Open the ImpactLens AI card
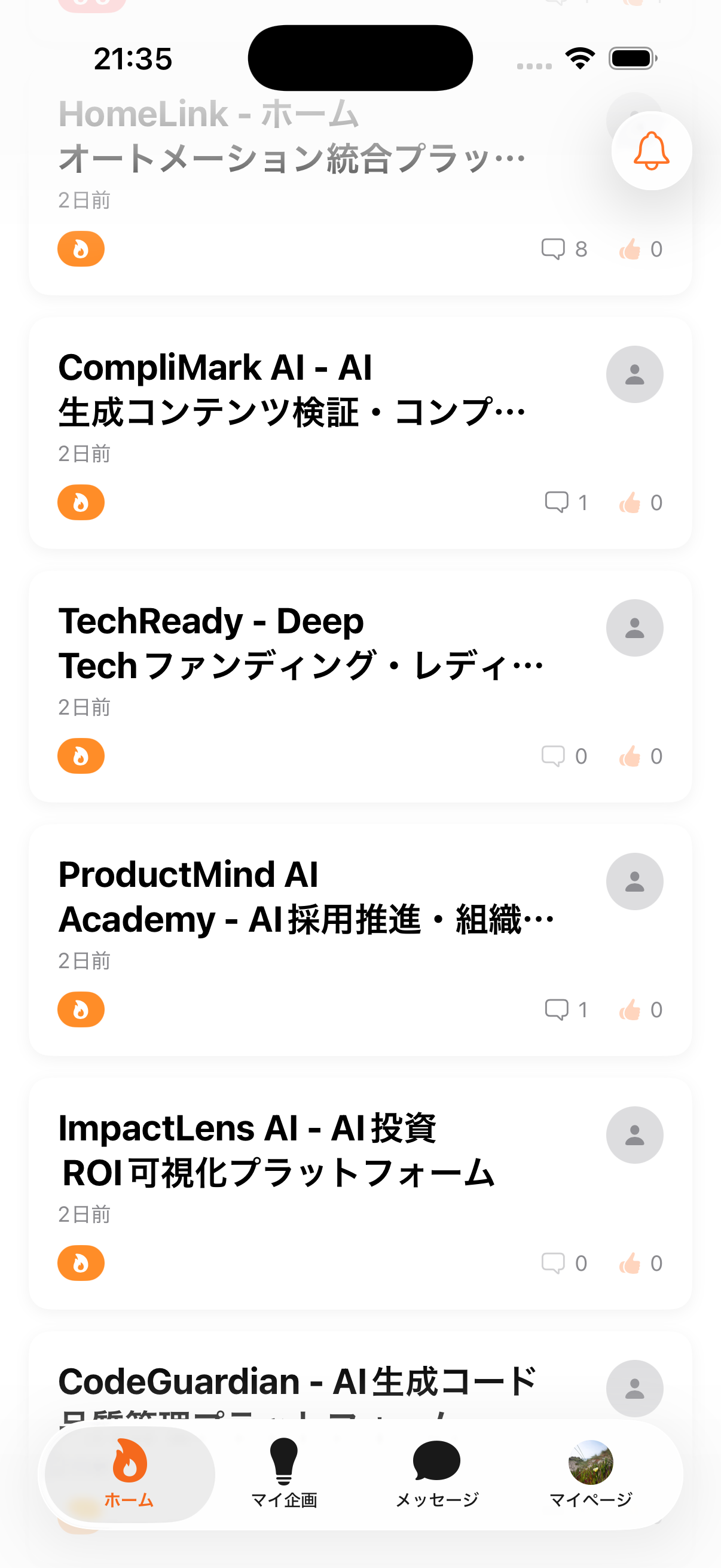The width and height of the screenshot is (721, 1568). (292, 1151)
